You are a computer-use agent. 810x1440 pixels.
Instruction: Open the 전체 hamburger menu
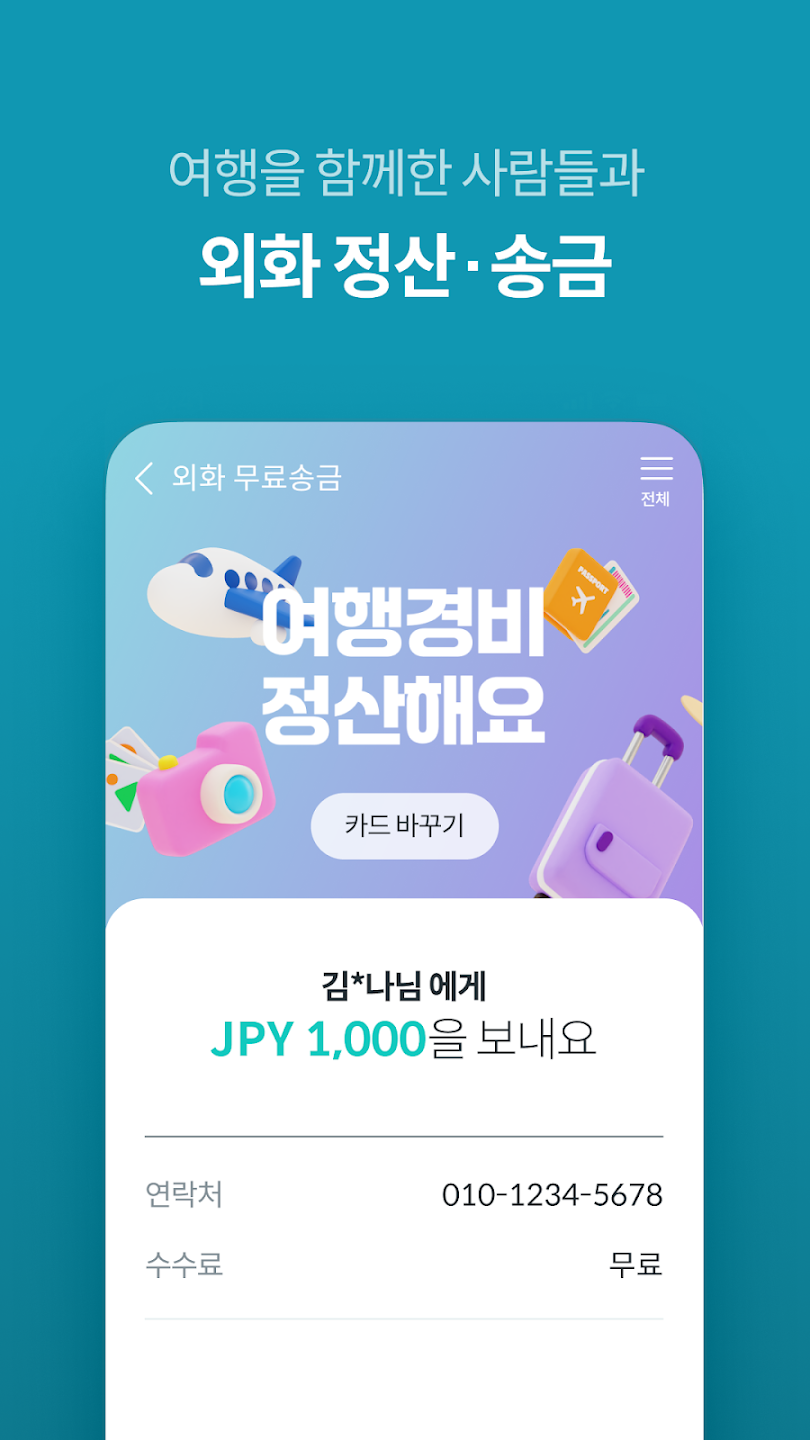[657, 467]
